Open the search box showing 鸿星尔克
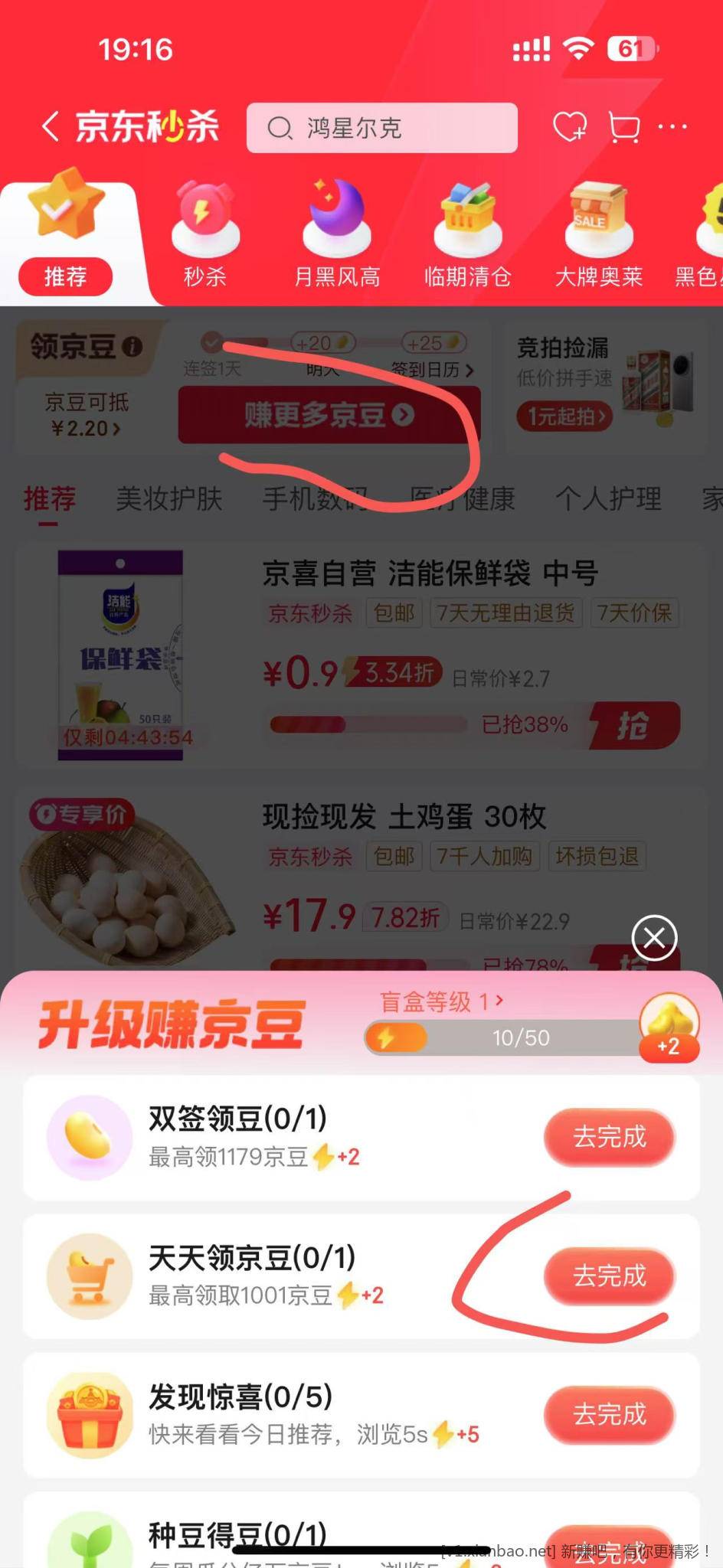The image size is (723, 1568). pyautogui.click(x=381, y=128)
